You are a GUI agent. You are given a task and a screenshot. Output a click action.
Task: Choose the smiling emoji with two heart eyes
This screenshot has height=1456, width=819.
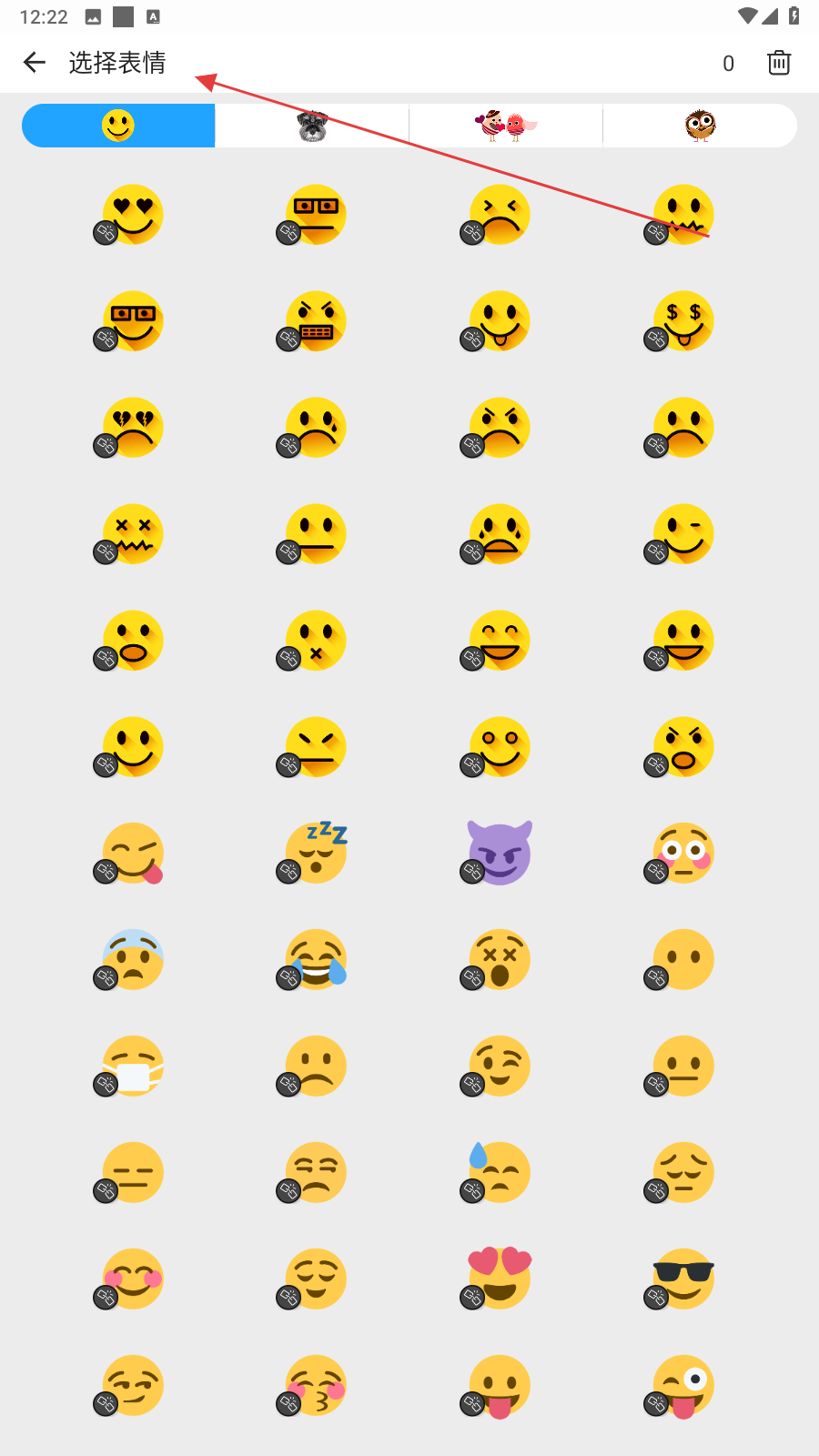coord(500,1279)
